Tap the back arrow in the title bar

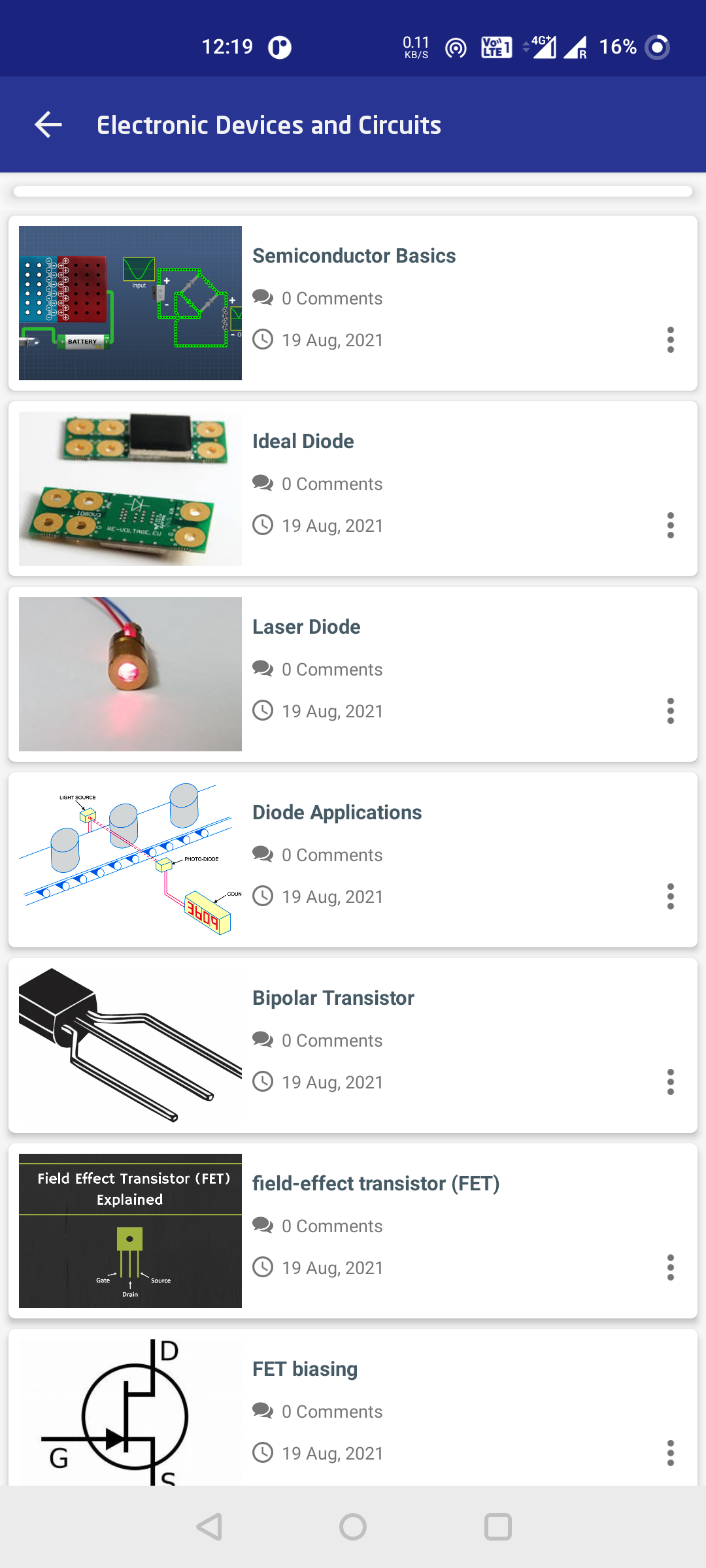(48, 124)
